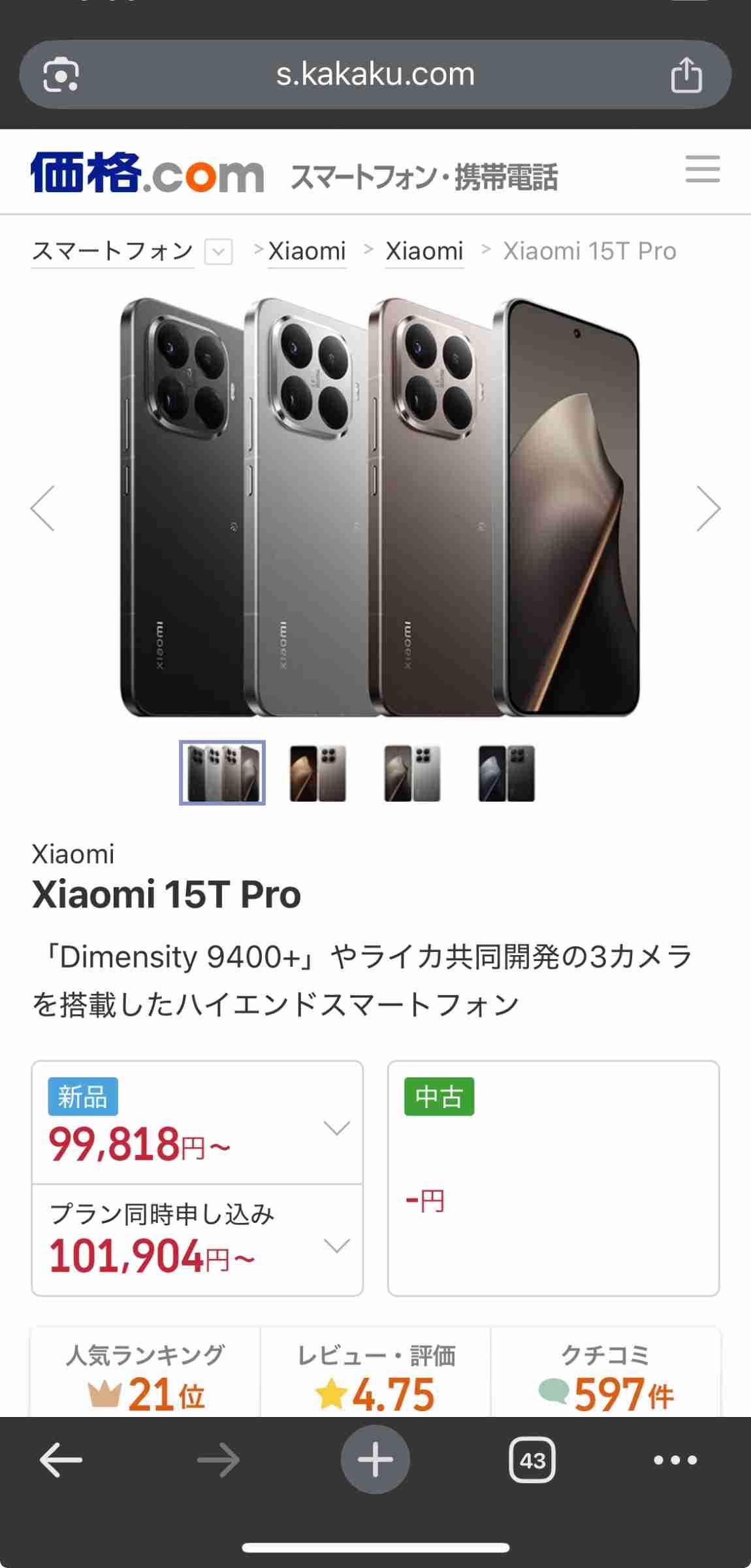
Task: Show the previous product image
Action: [x=43, y=508]
